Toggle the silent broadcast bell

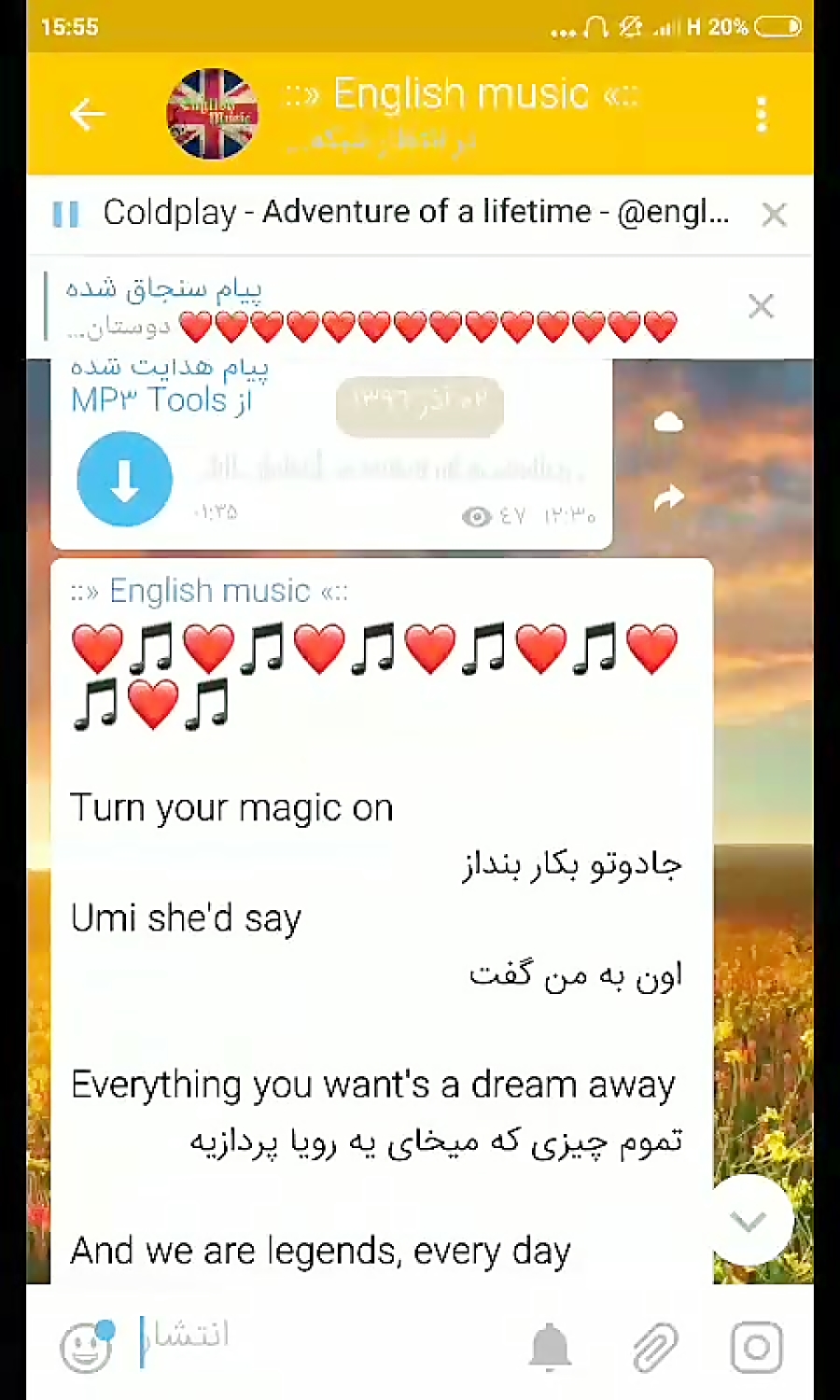551,1347
